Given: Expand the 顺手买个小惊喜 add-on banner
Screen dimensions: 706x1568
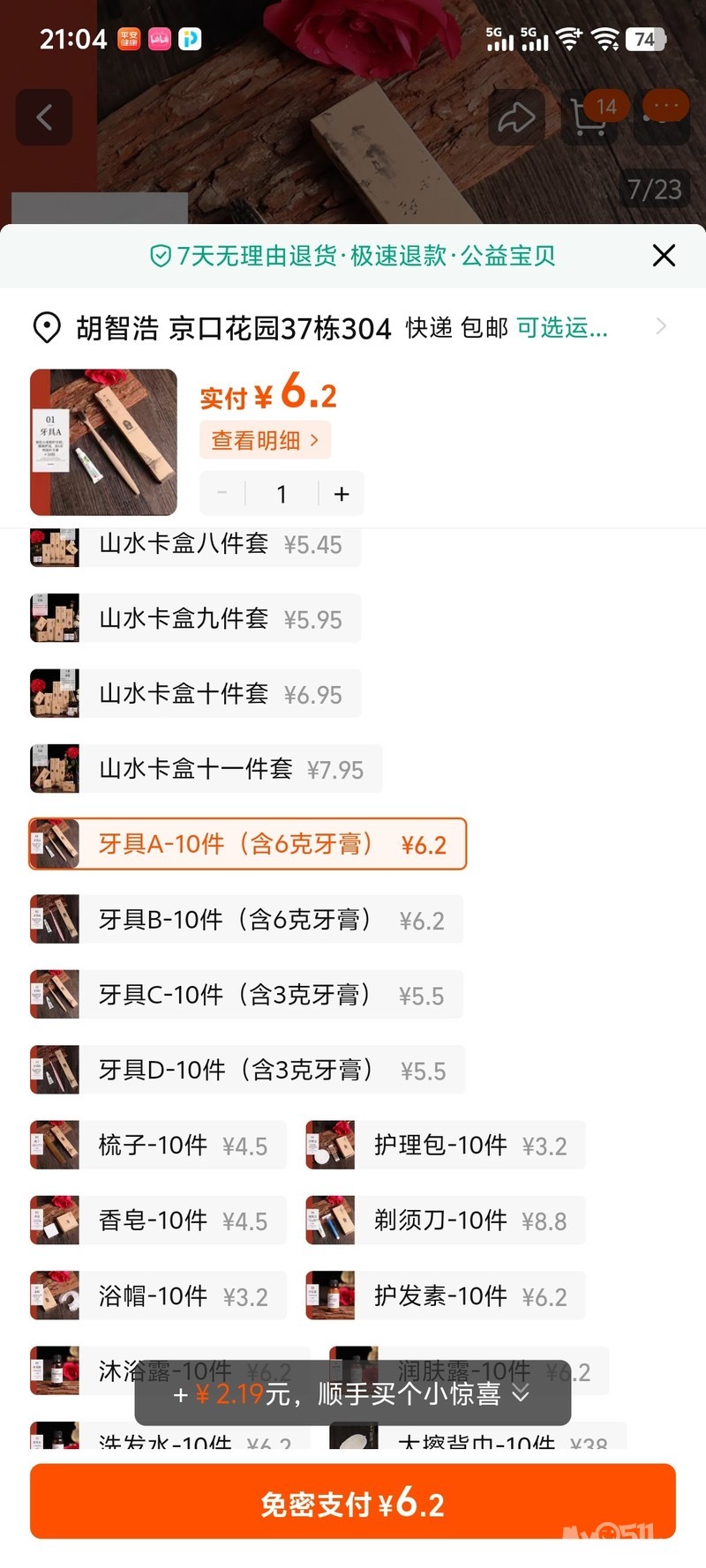Looking at the screenshot, I should pos(353,1394).
